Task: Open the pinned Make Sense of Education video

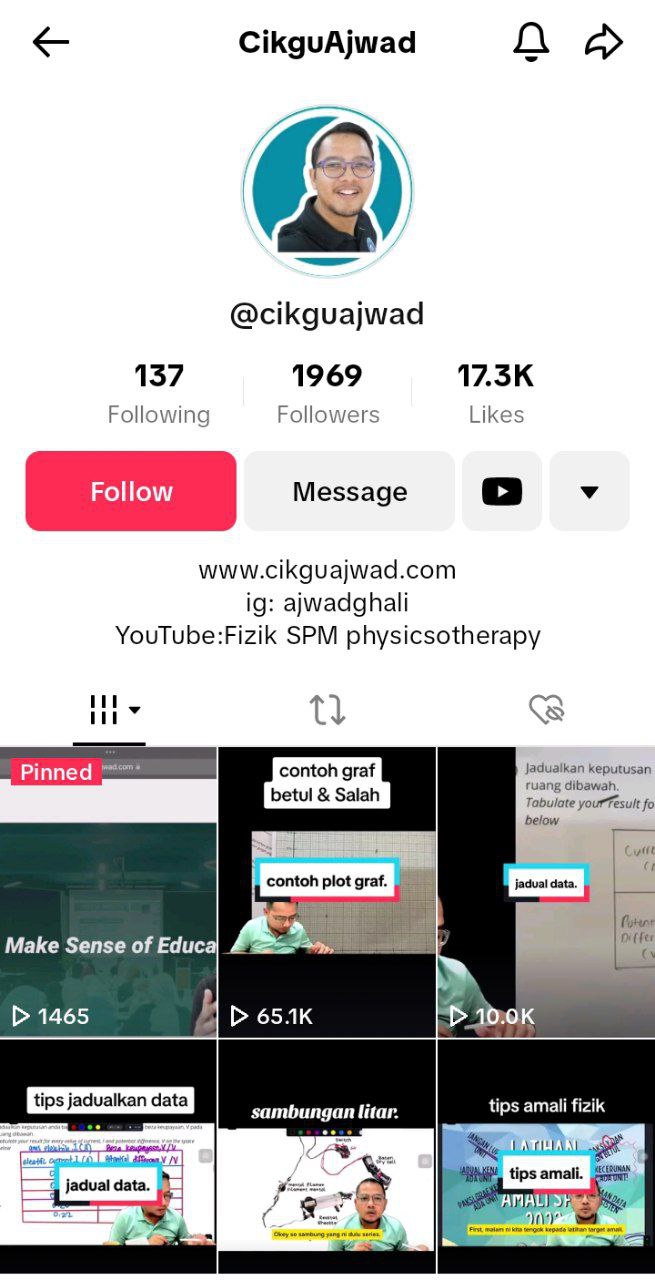Action: click(108, 892)
